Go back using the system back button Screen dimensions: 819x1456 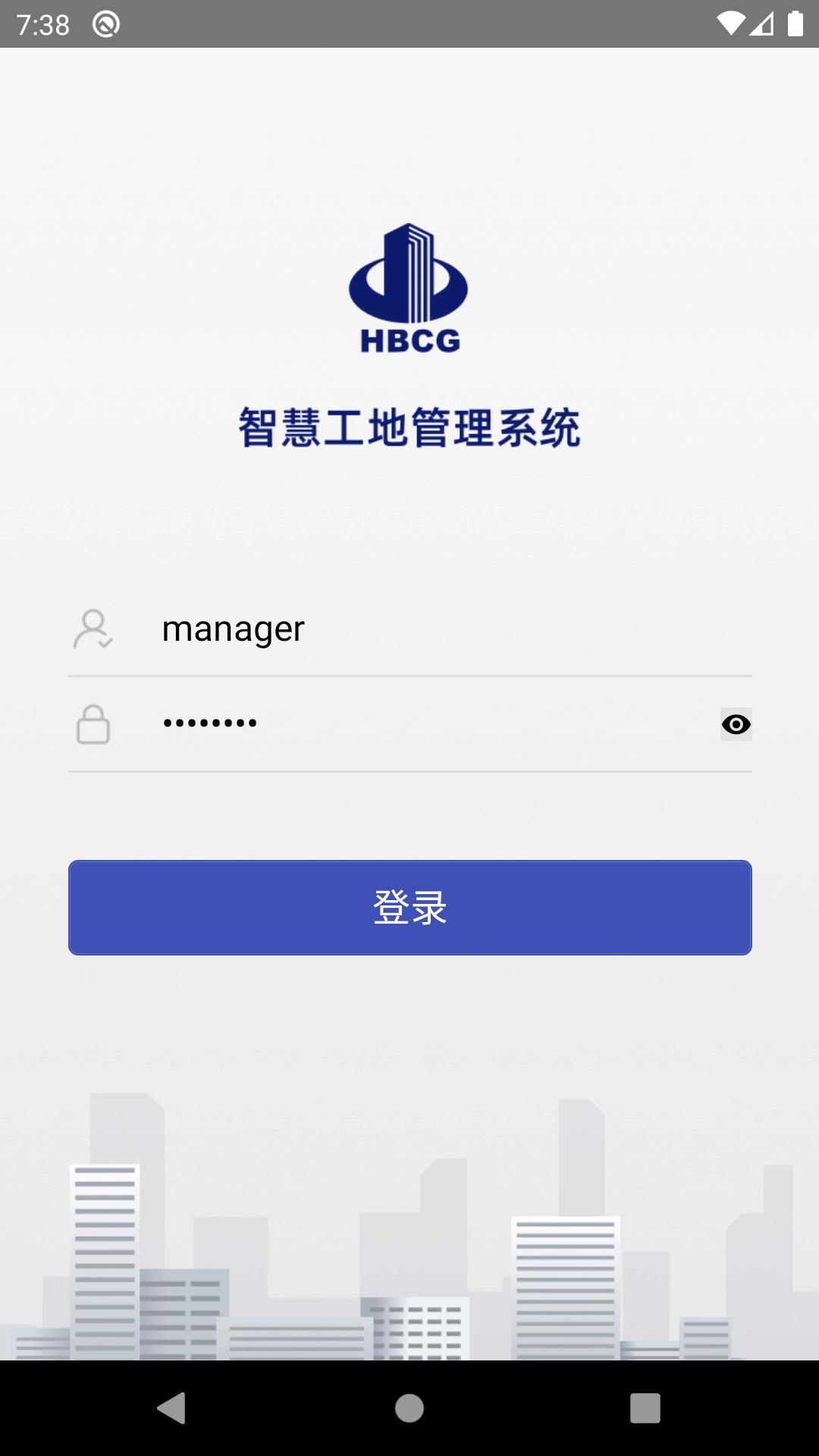pyautogui.click(x=172, y=1408)
